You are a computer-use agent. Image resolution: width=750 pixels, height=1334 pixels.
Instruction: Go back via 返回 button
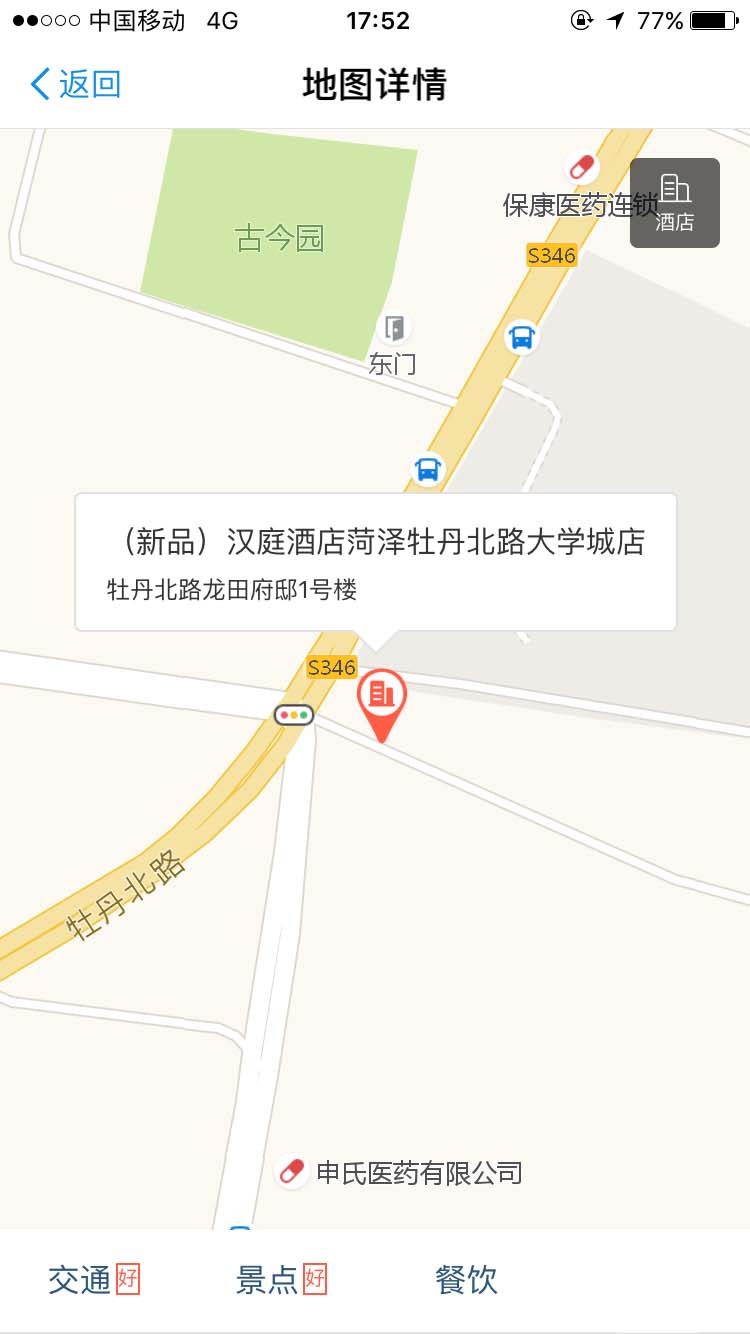pos(76,84)
